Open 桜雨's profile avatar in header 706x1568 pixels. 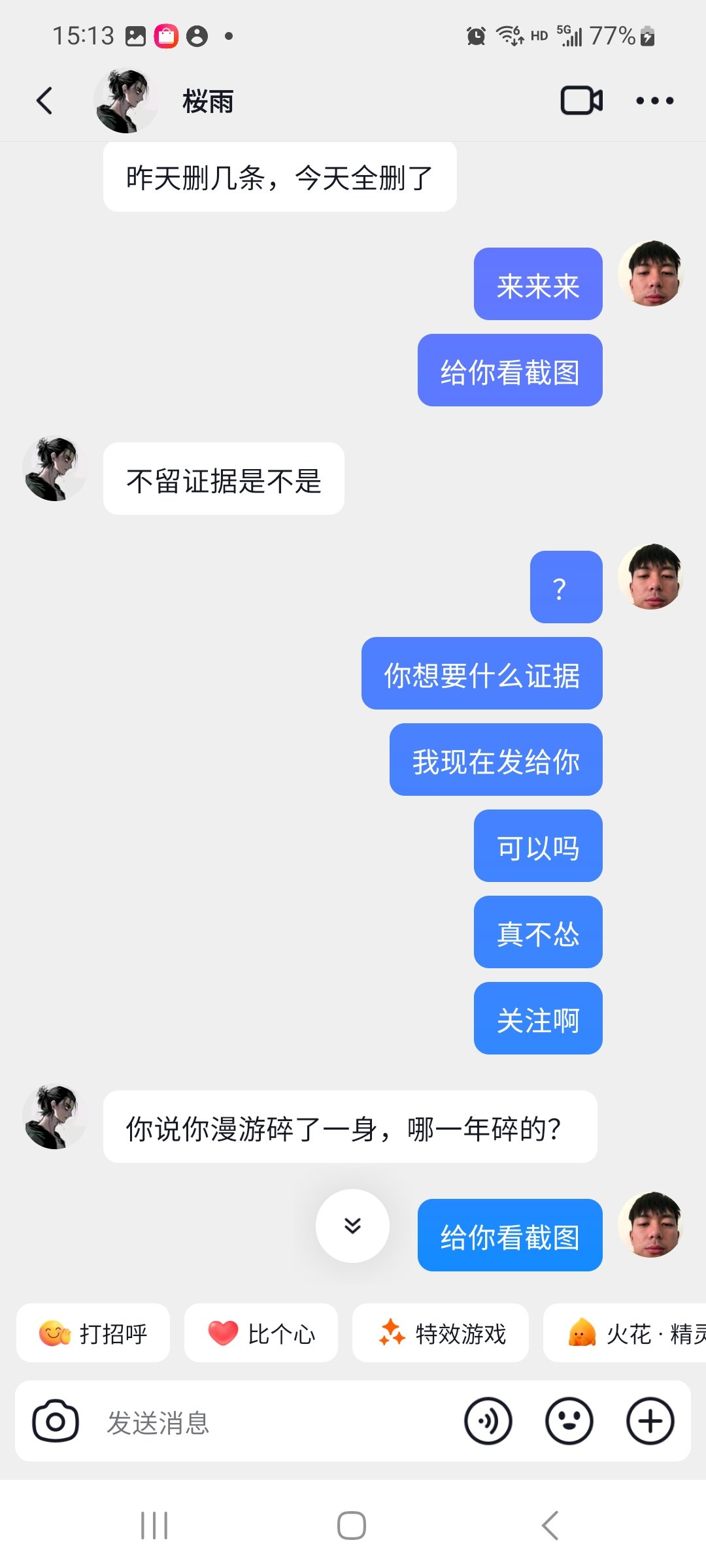[126, 101]
